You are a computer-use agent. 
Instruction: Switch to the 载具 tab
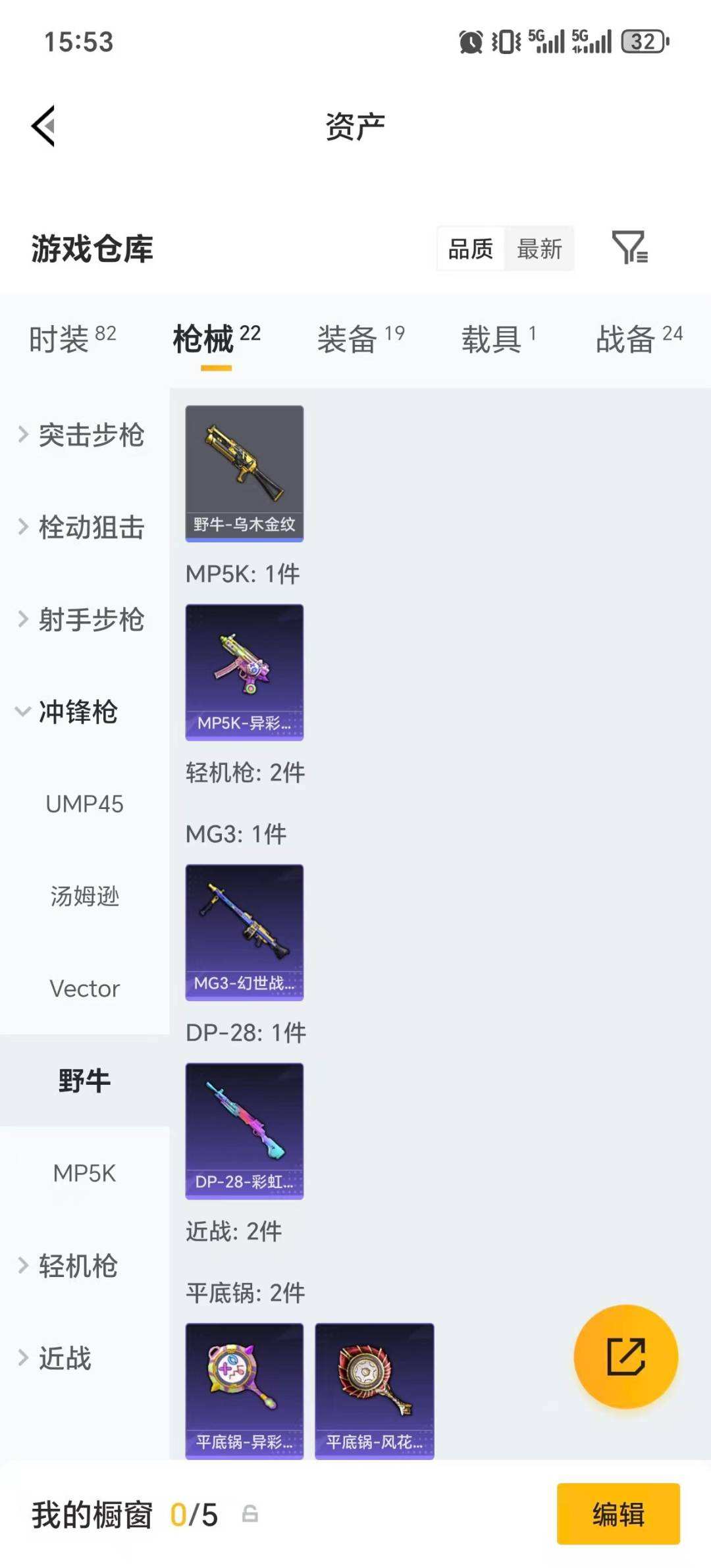pos(498,339)
